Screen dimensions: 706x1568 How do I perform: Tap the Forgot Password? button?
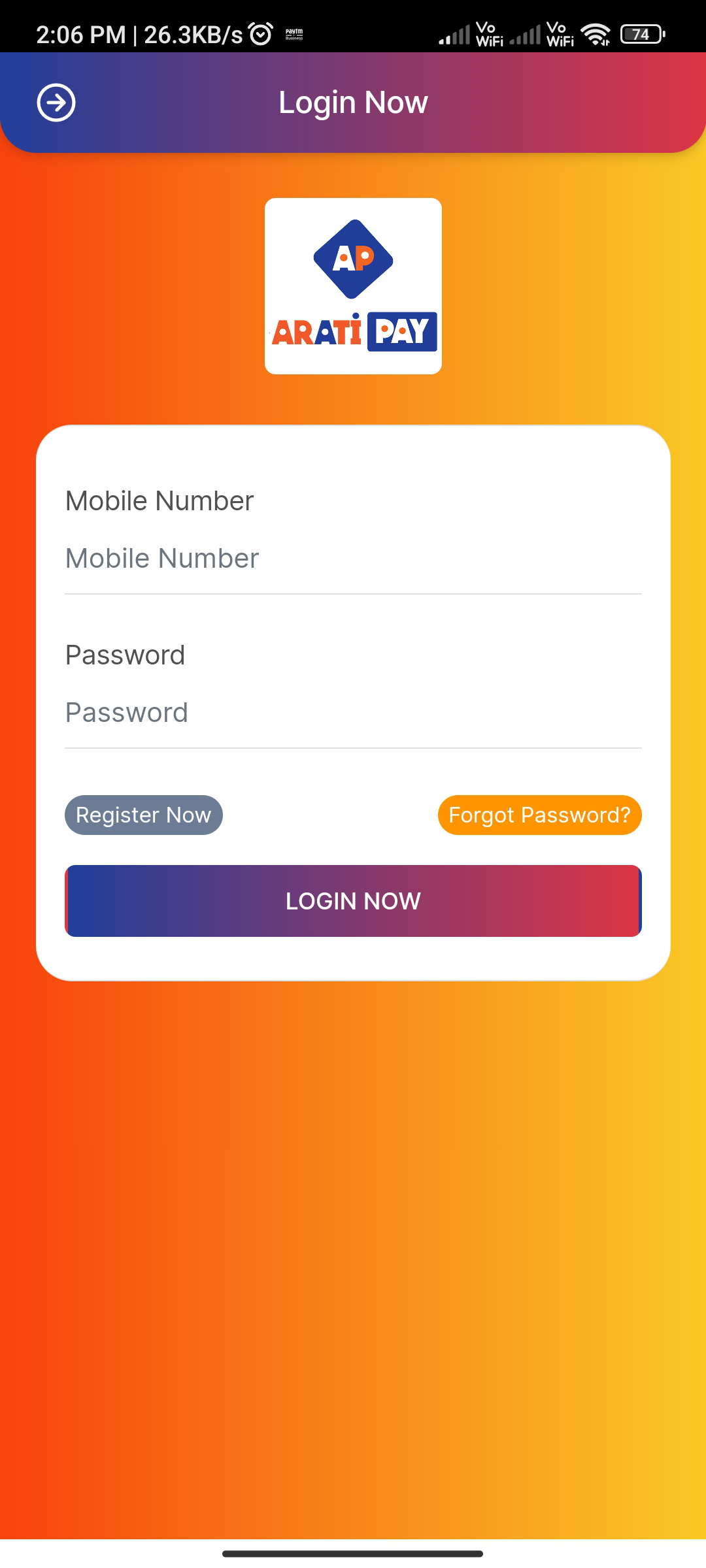tap(539, 815)
